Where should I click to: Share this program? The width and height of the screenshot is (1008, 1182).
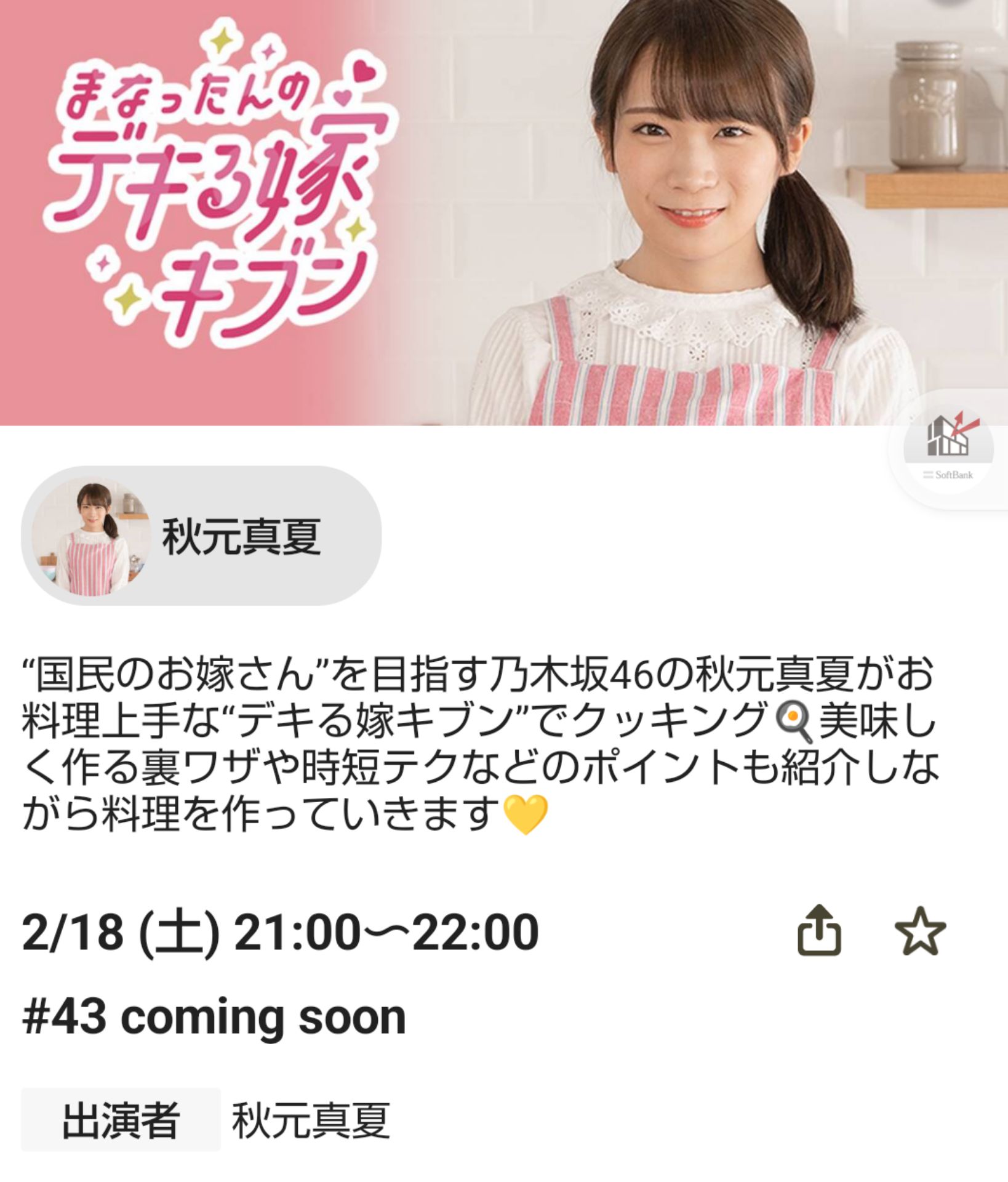coord(819,931)
